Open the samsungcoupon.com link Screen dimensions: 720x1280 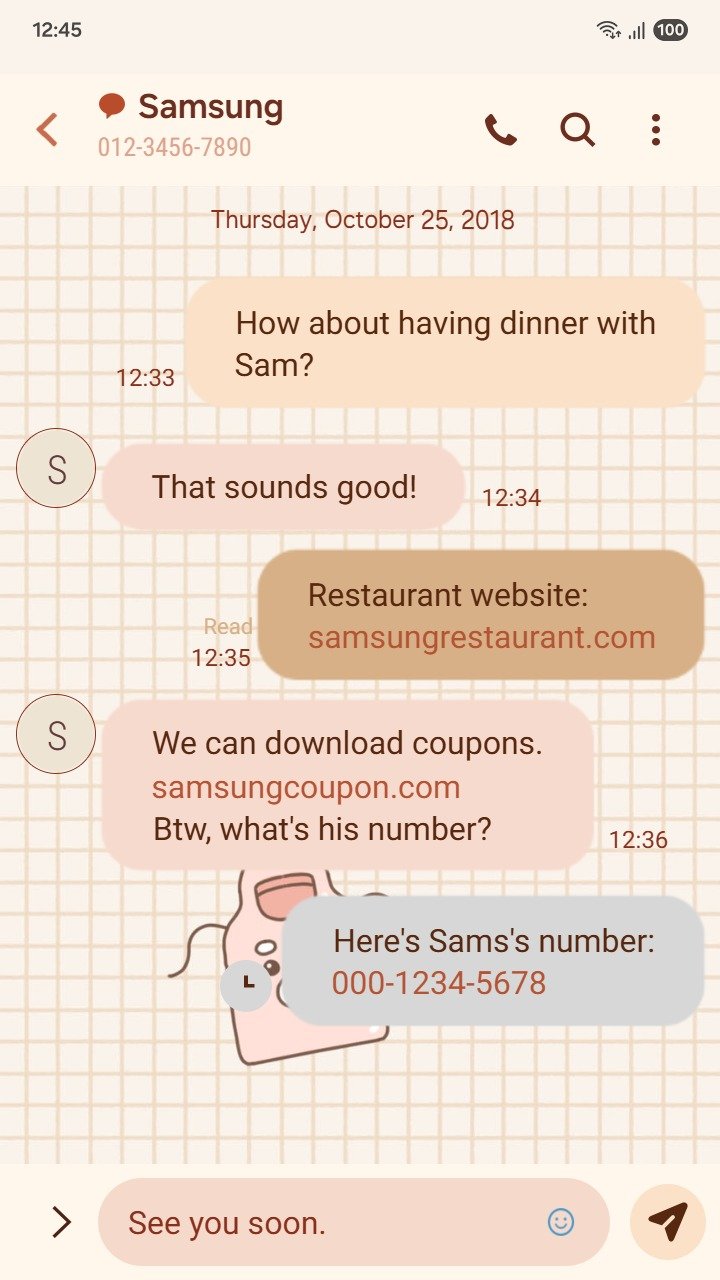click(x=306, y=787)
